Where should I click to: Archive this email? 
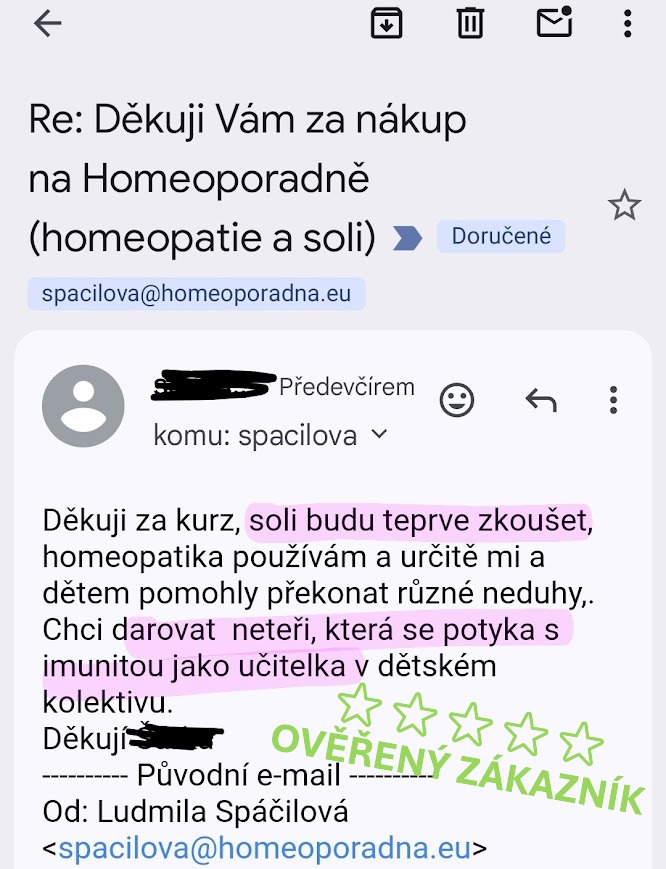point(386,23)
